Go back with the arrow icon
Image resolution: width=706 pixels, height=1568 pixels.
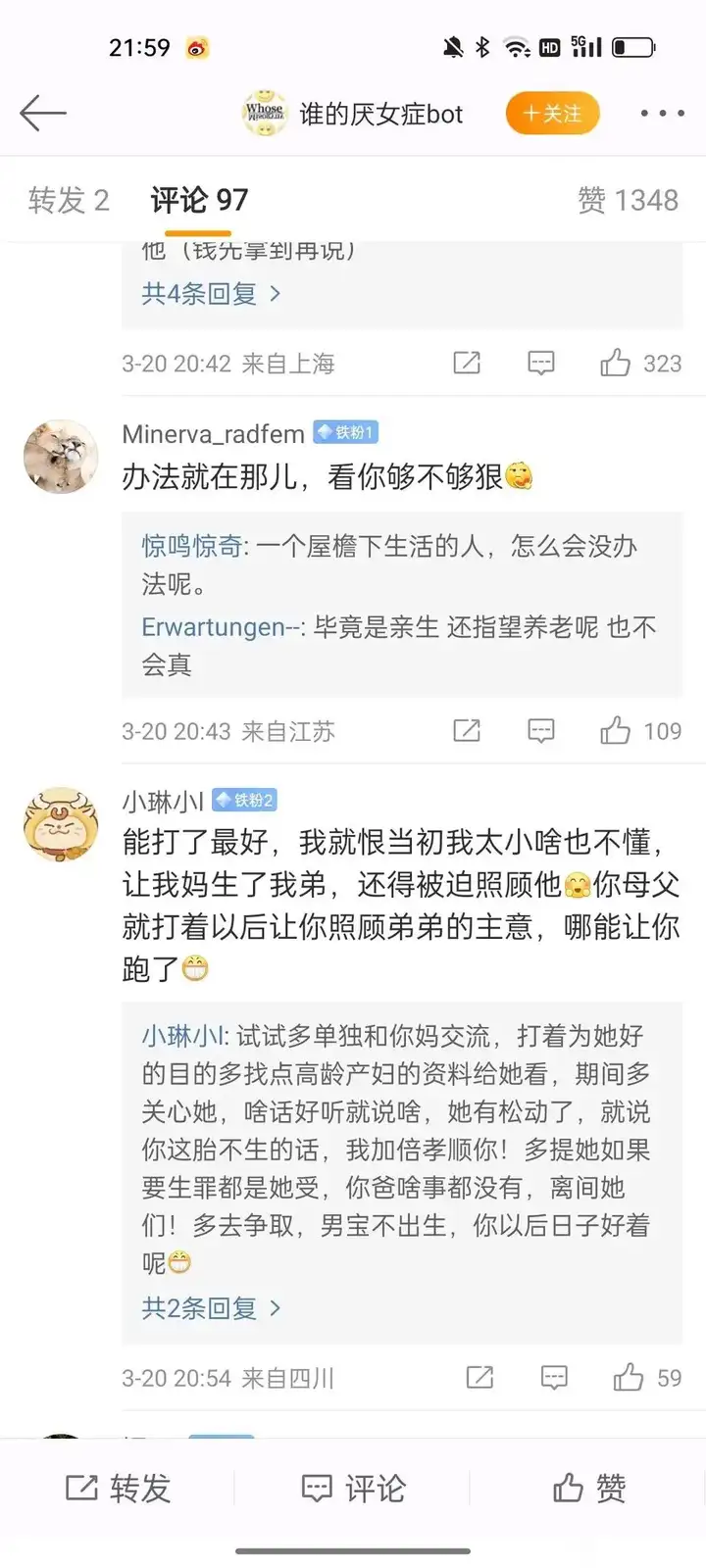[43, 114]
